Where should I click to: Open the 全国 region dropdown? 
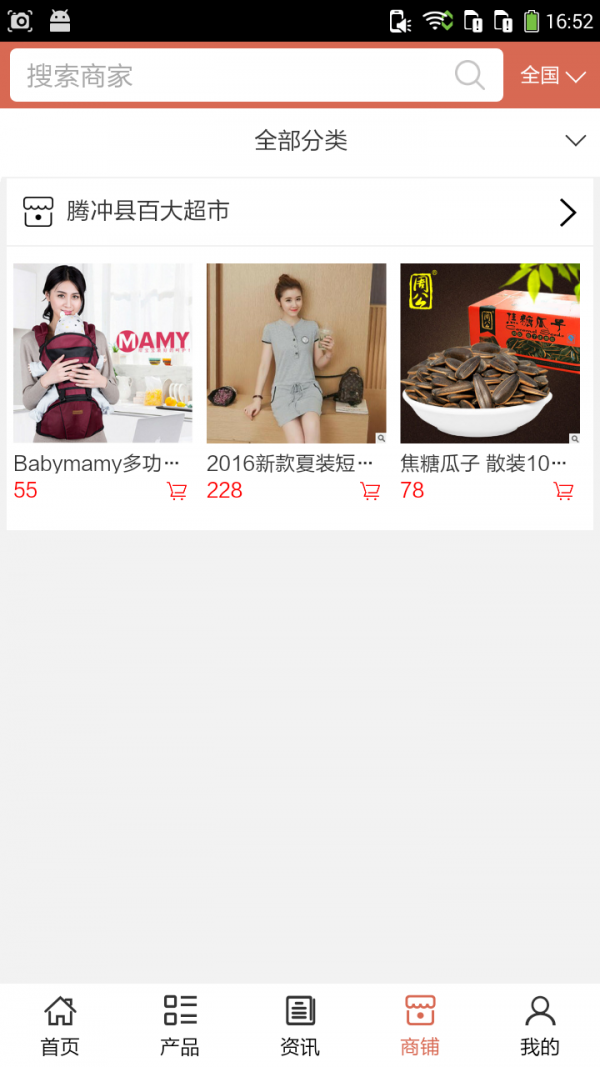[552, 76]
